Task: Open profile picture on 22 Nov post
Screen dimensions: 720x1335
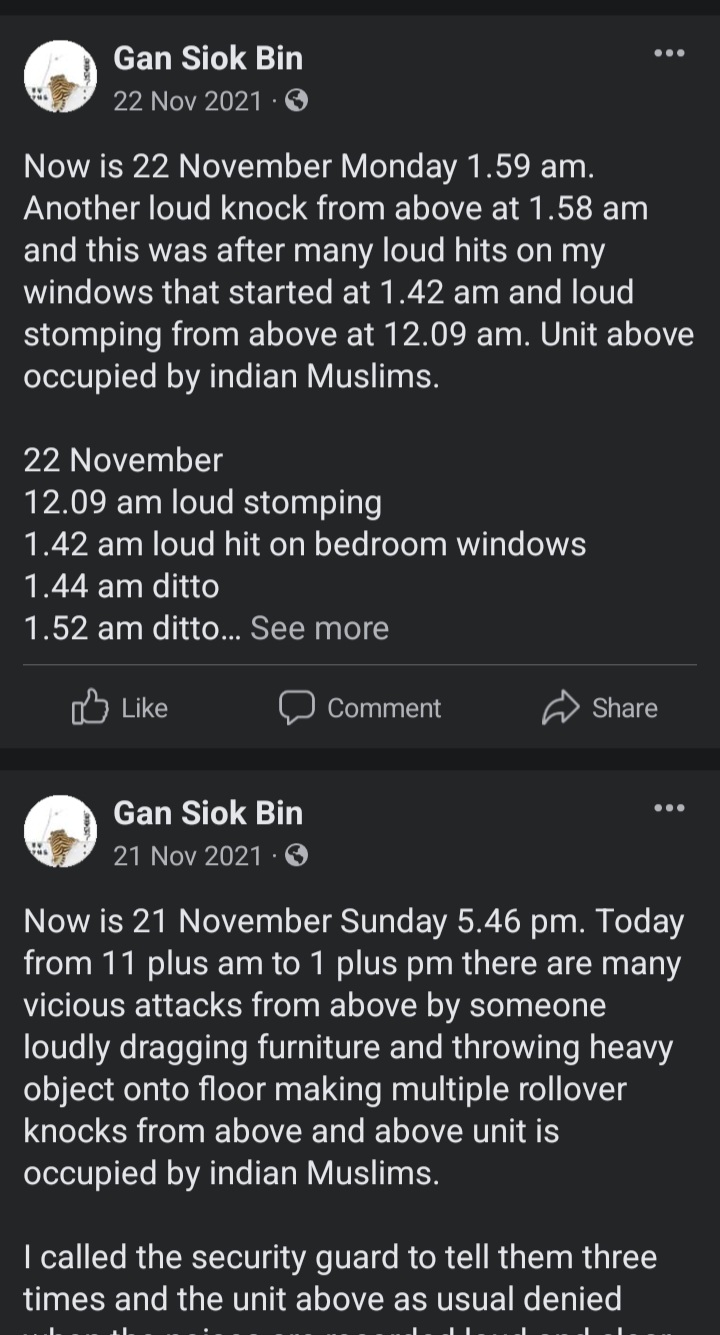Action: (x=59, y=76)
